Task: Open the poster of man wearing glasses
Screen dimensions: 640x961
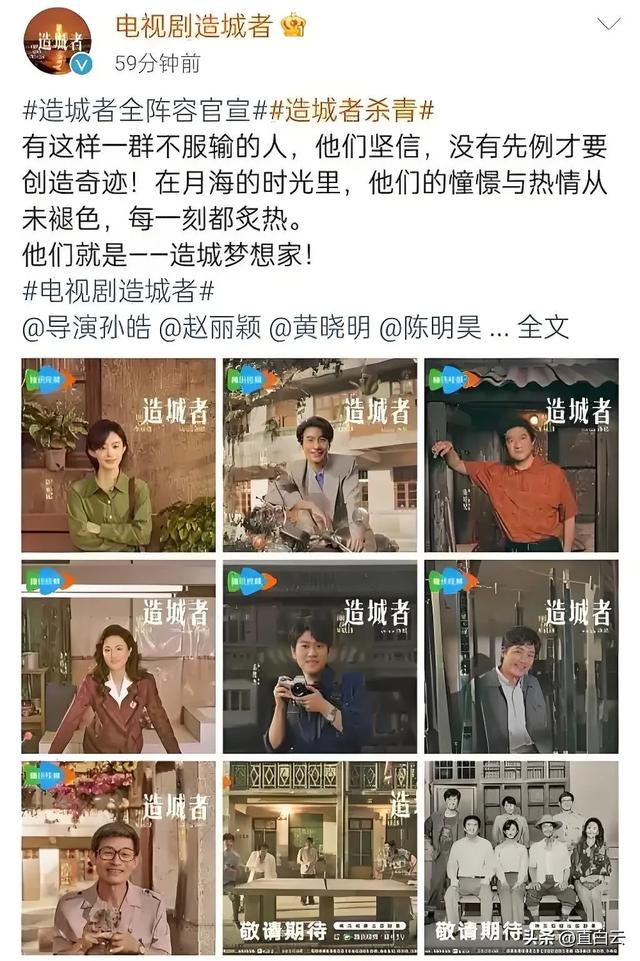Action: [x=118, y=857]
